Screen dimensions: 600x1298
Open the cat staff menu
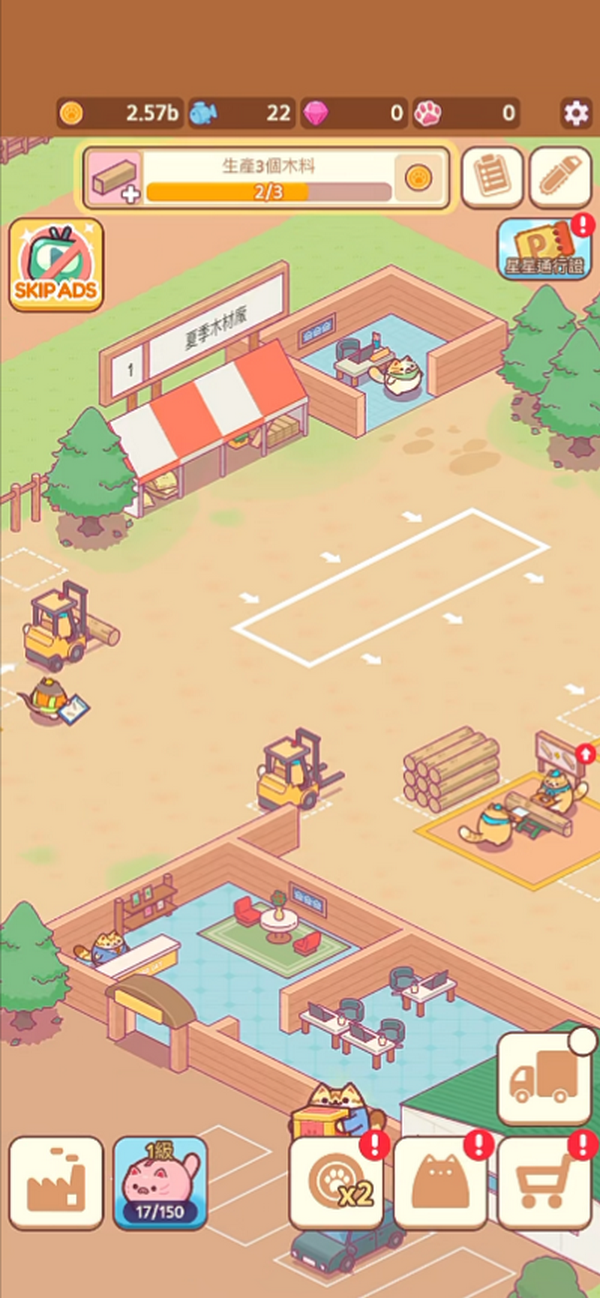click(440, 1183)
